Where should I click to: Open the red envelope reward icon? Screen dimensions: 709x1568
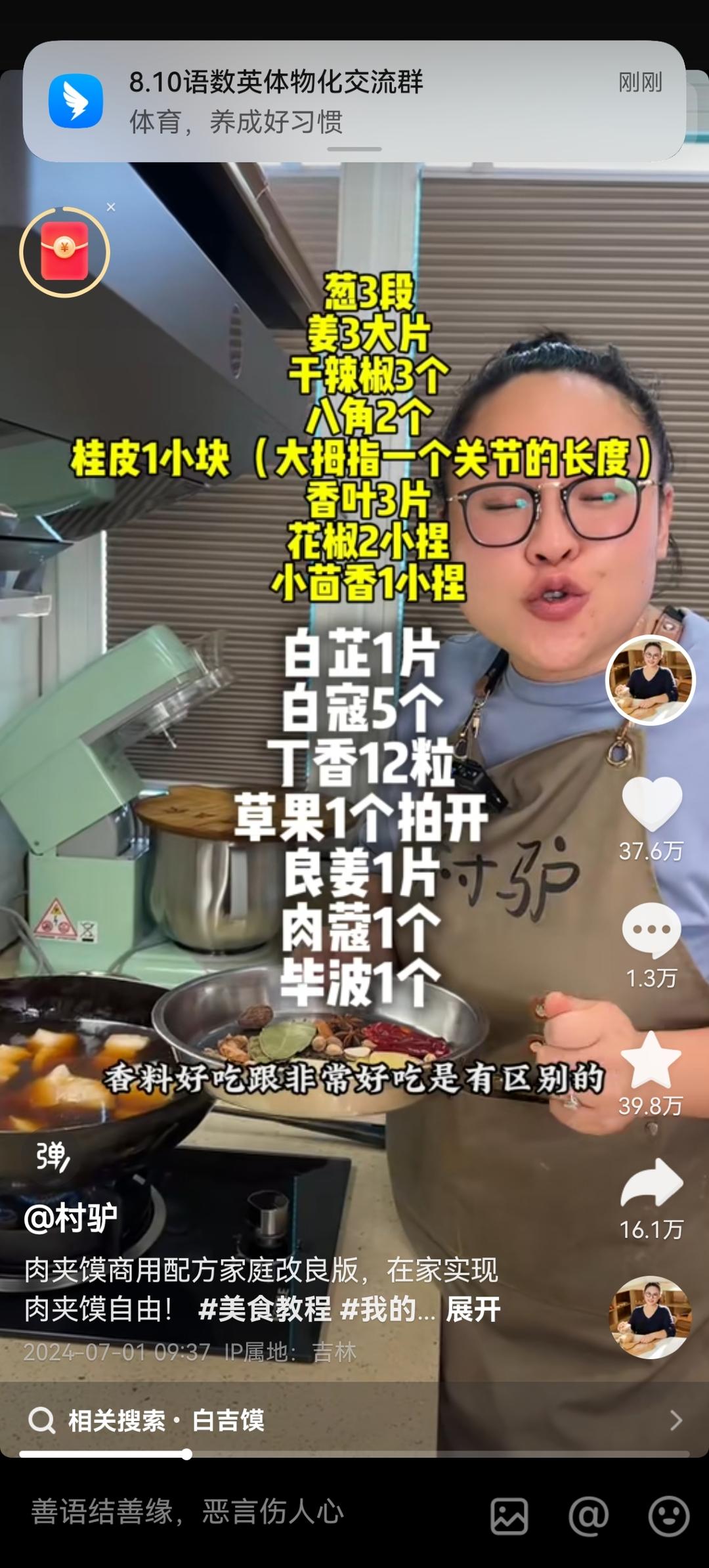(64, 252)
